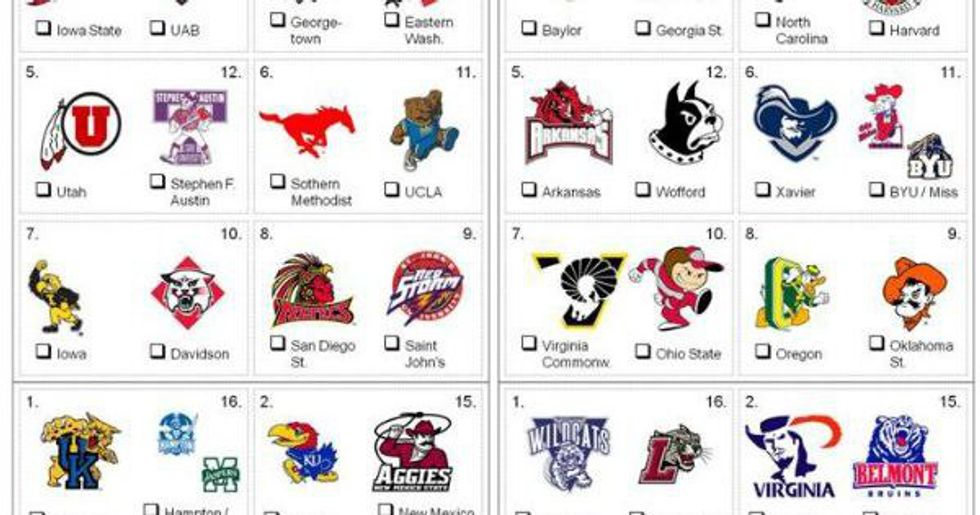Select Oklahoma St. checkbox
980x515 pixels.
tap(877, 343)
